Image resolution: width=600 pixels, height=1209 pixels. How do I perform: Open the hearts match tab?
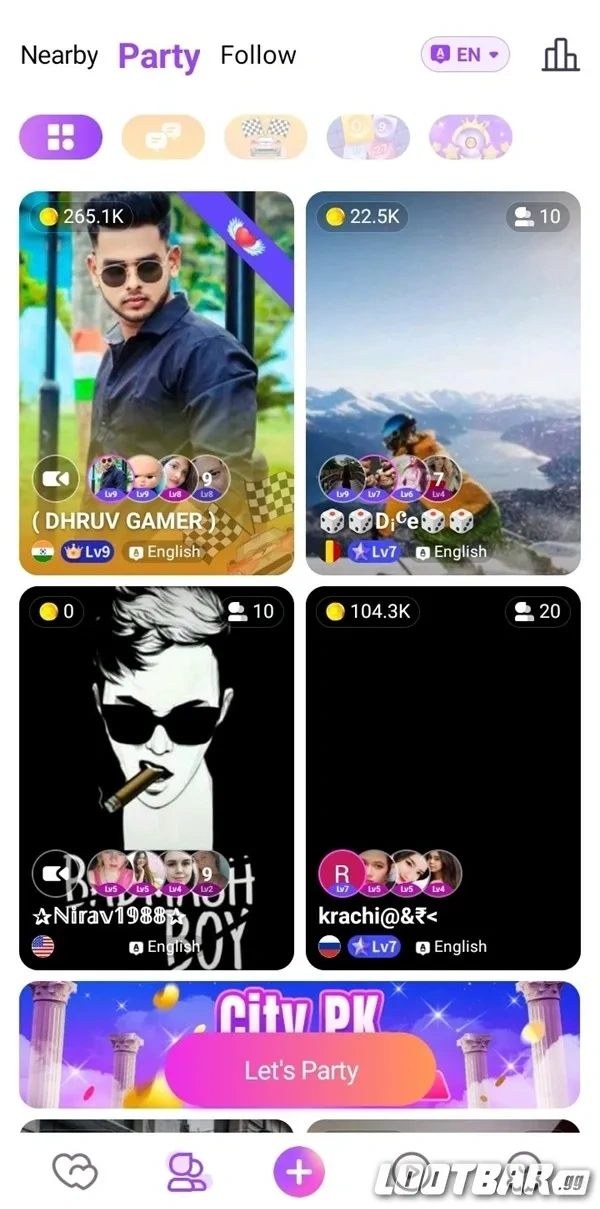[75, 1171]
